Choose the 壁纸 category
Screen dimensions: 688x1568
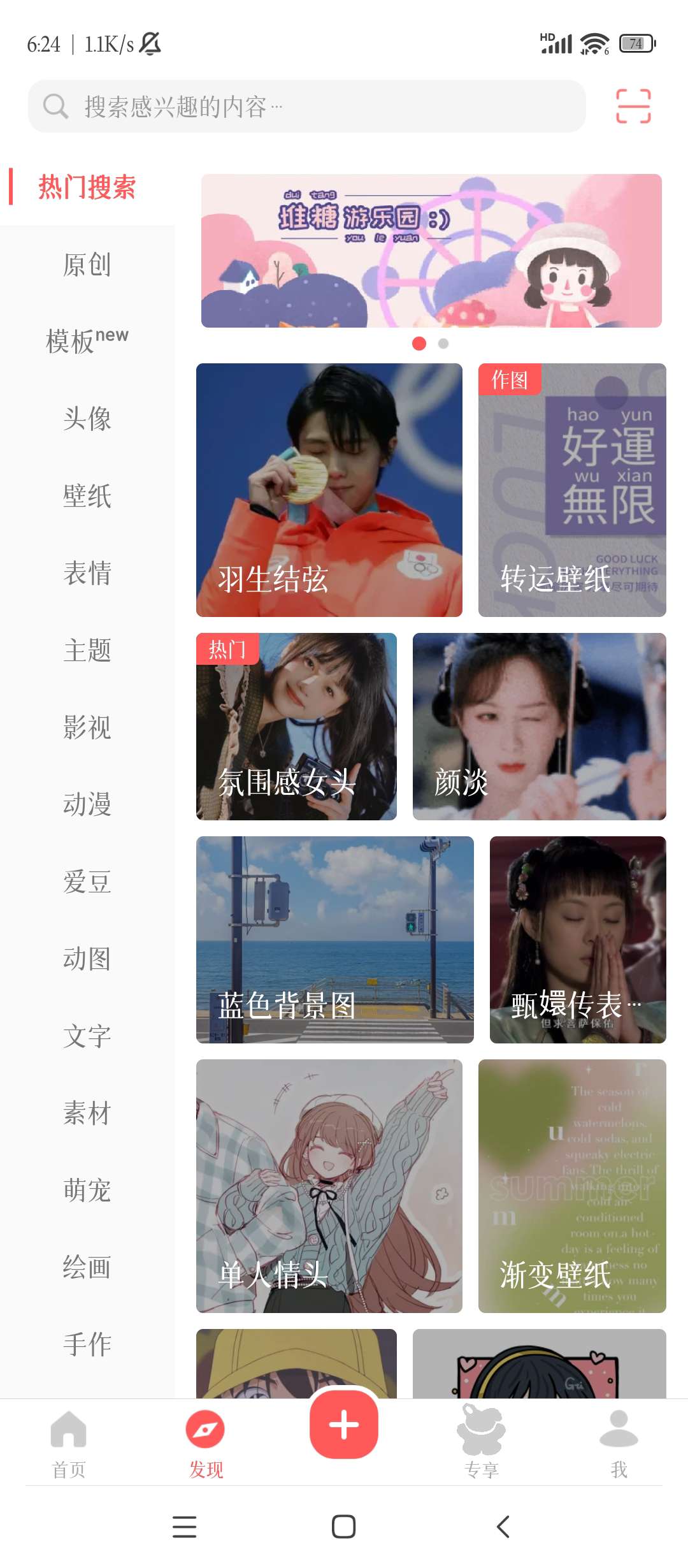click(87, 496)
